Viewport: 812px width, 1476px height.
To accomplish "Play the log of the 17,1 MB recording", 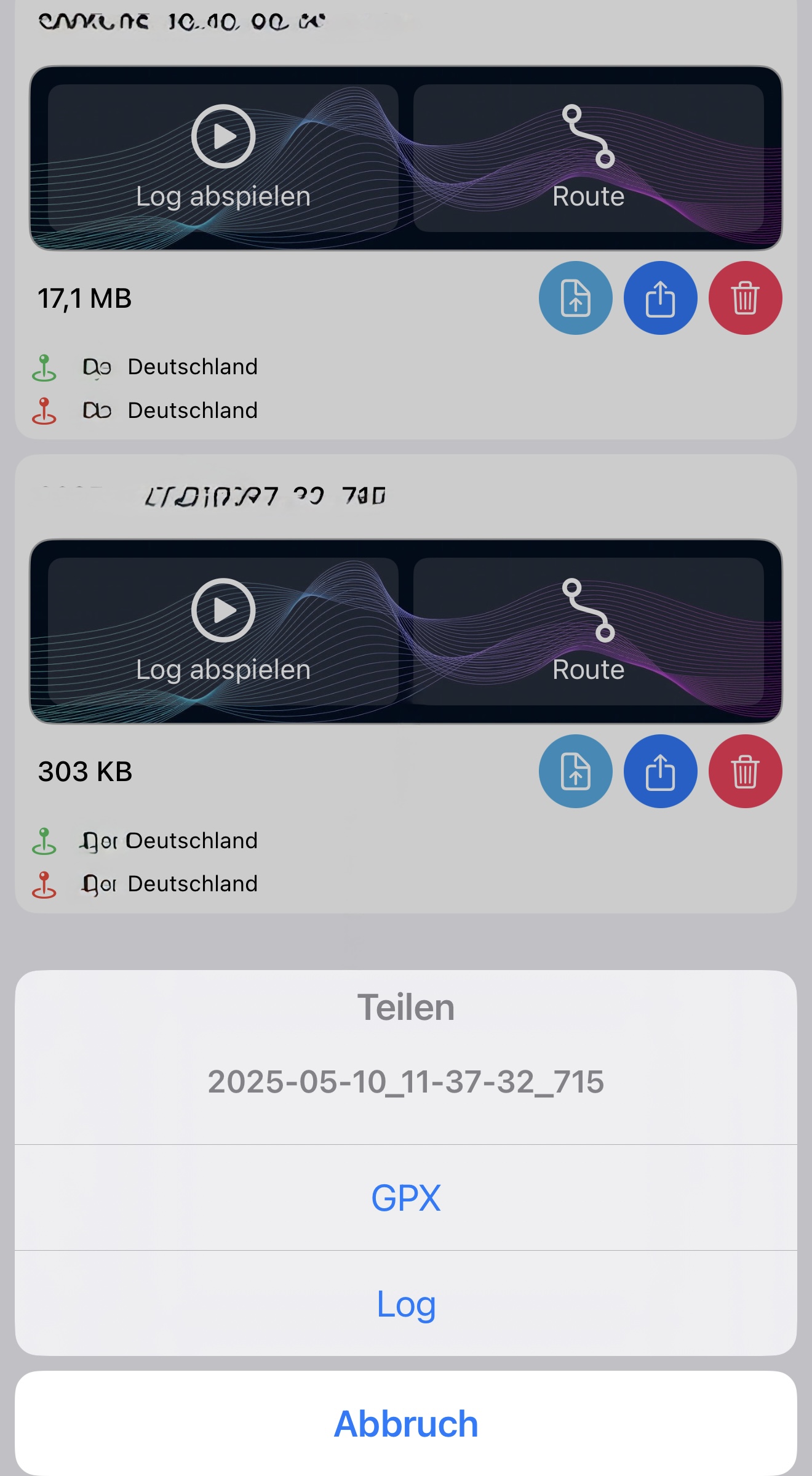I will tap(223, 158).
